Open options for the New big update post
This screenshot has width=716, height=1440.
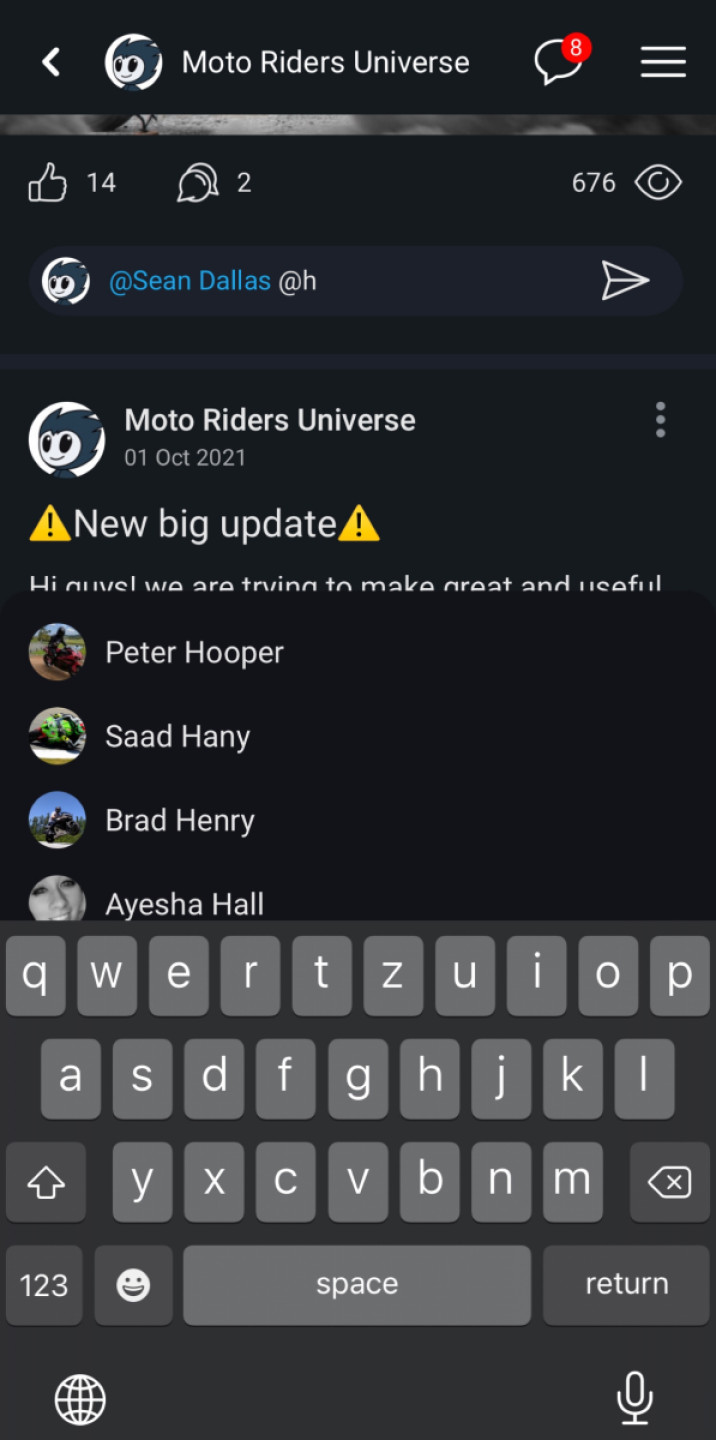point(660,421)
